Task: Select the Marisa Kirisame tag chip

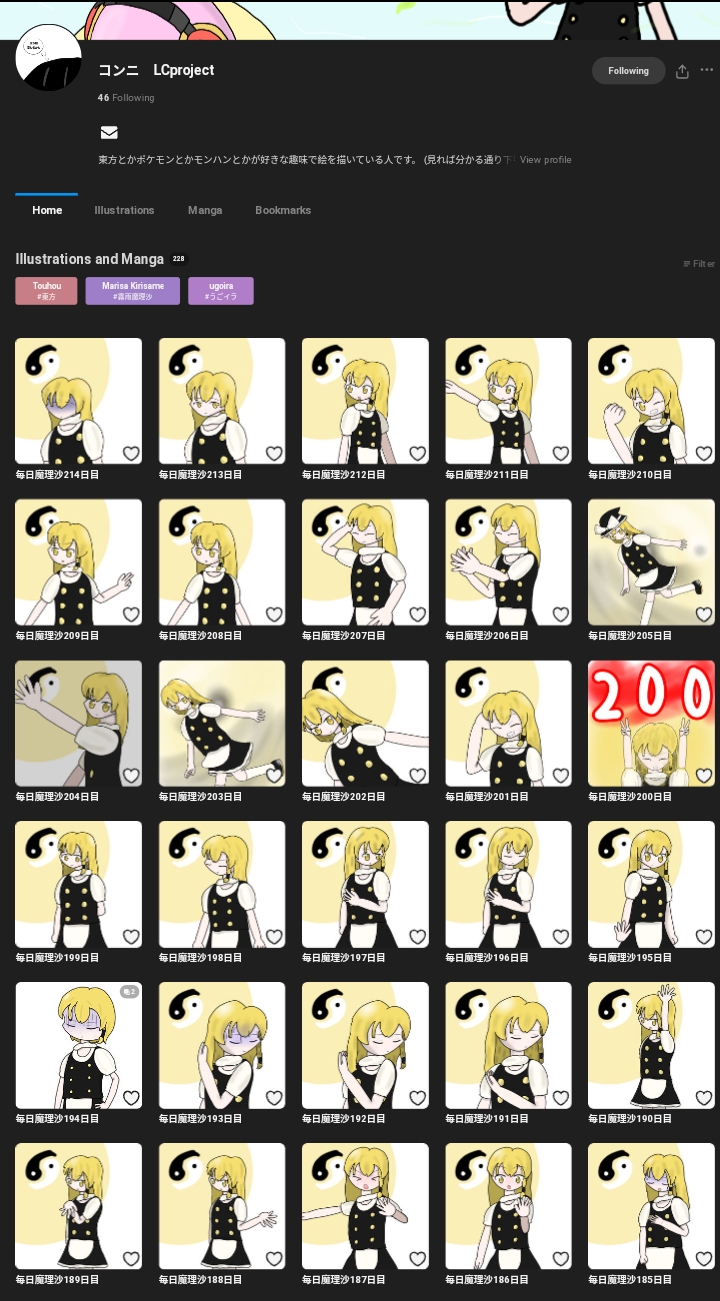Action: [132, 291]
